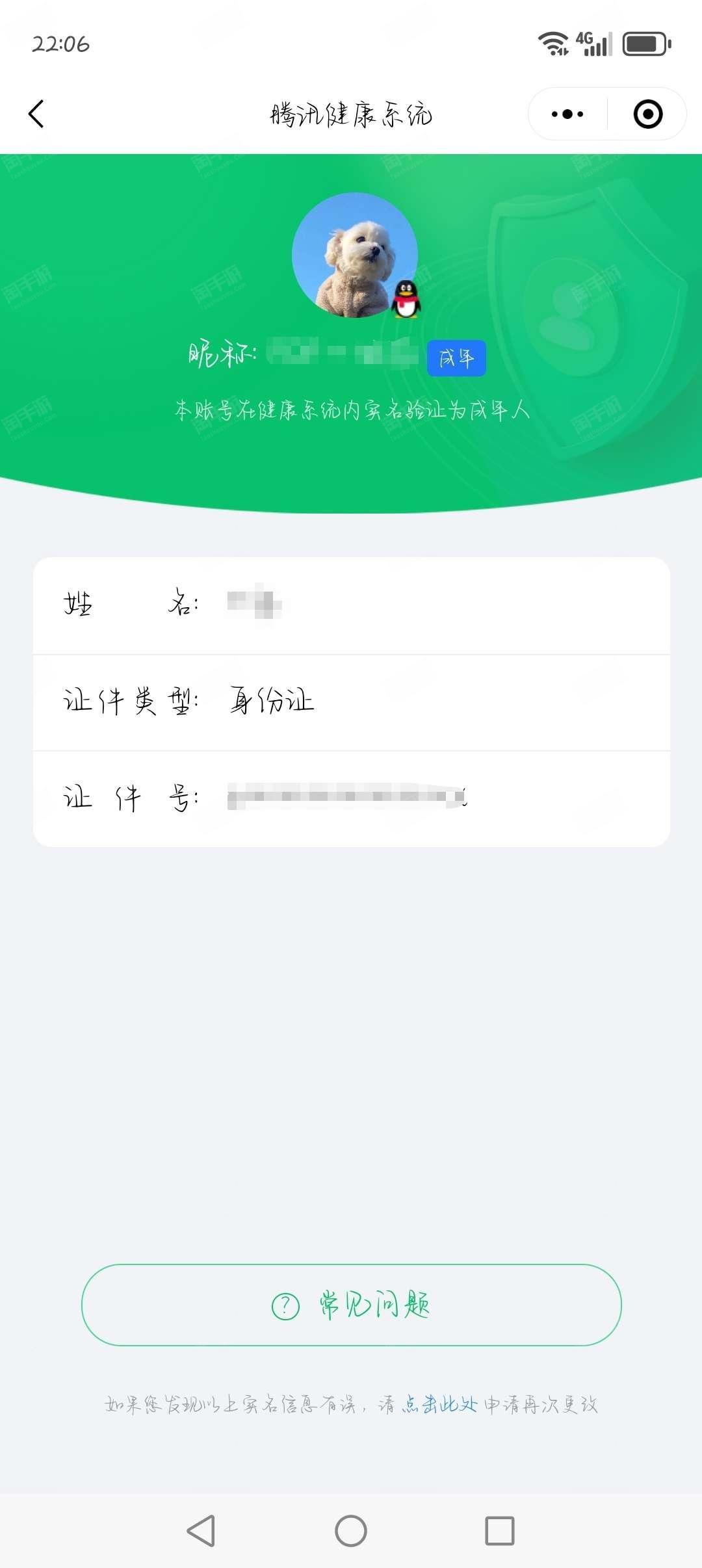Close the mini program with the circle icon
This screenshot has width=702, height=1568.
click(x=647, y=114)
